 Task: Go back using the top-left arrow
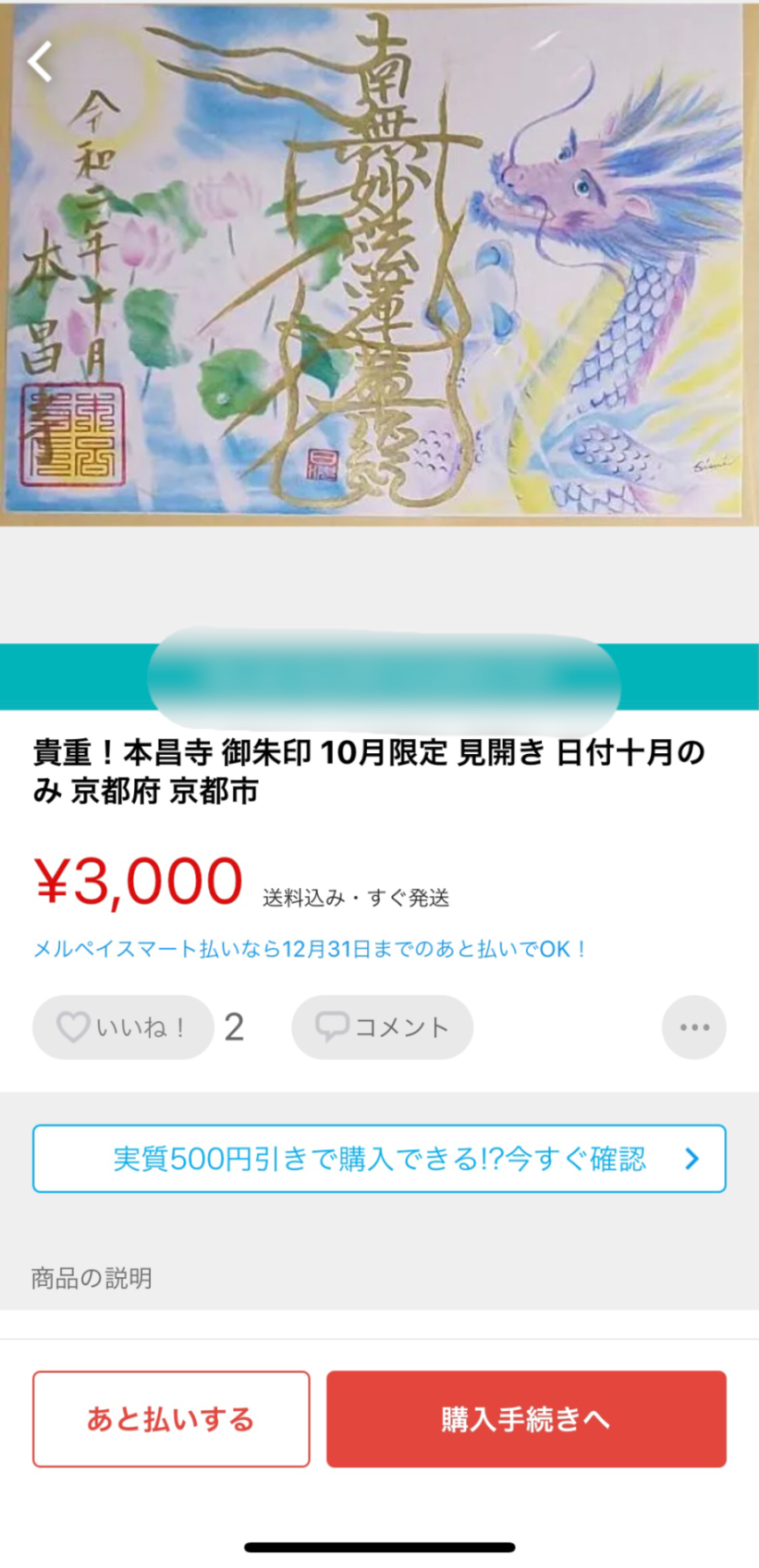[41, 62]
